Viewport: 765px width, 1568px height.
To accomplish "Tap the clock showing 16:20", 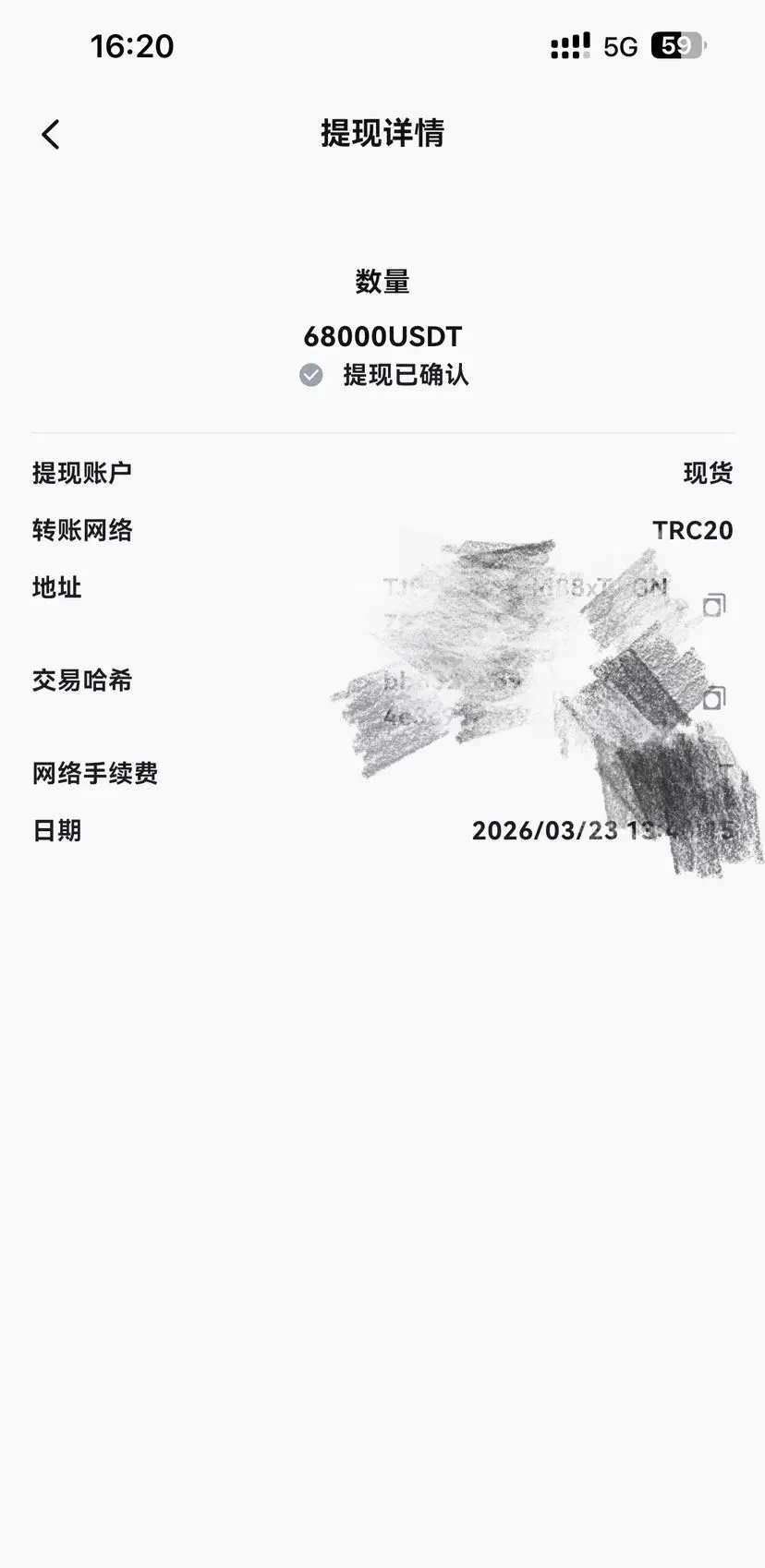I will [130, 45].
